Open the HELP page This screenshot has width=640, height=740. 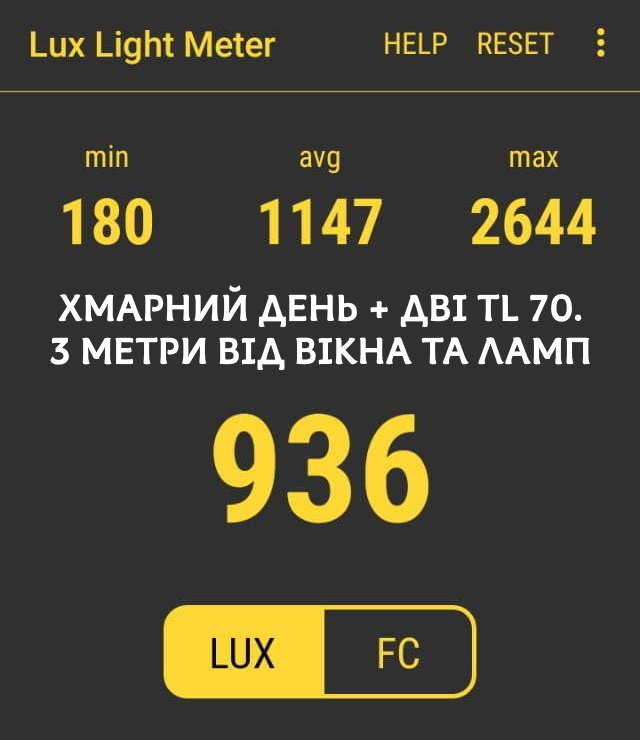pos(415,44)
